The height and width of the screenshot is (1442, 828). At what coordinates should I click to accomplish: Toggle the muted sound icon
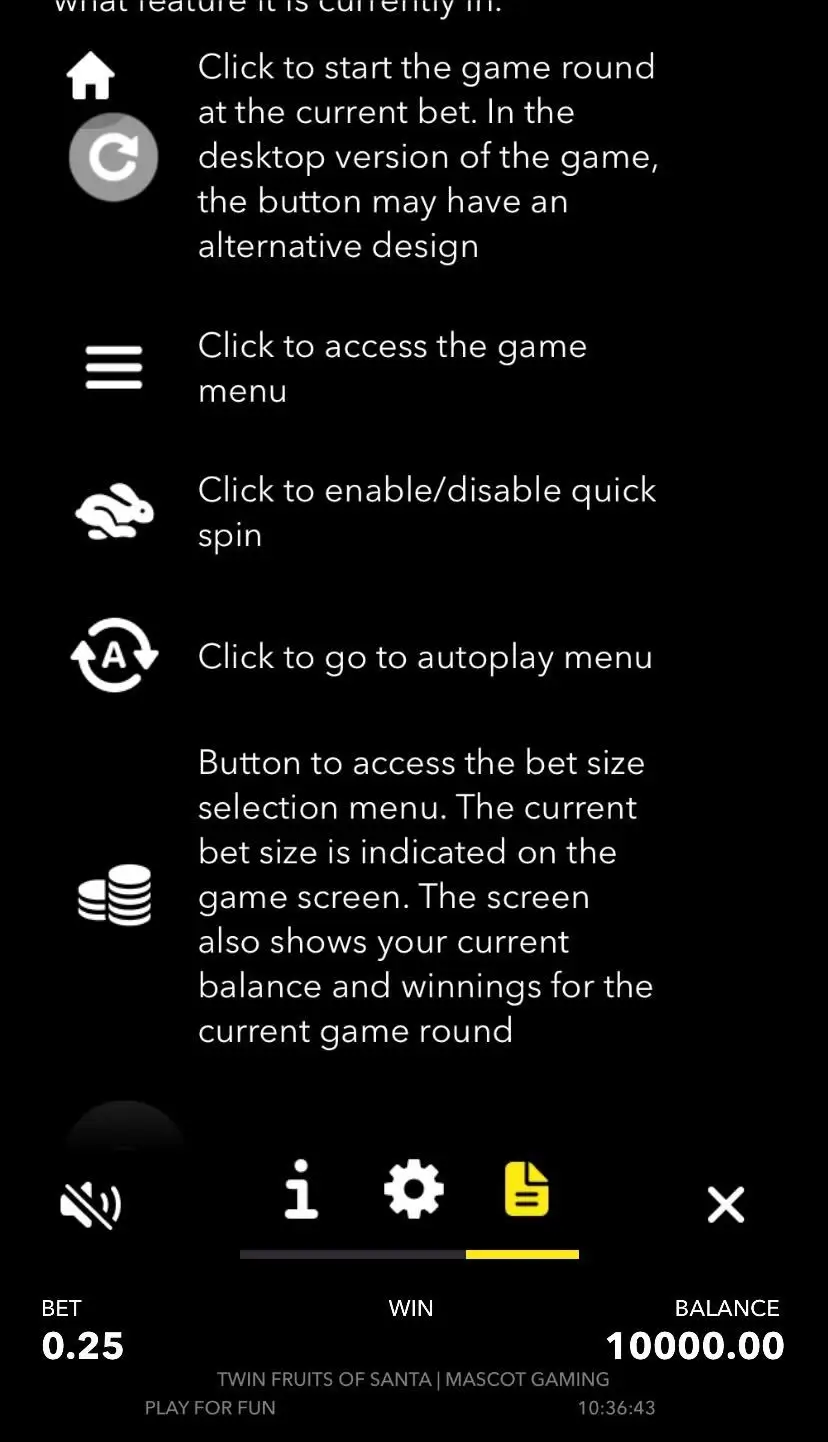pos(90,1204)
